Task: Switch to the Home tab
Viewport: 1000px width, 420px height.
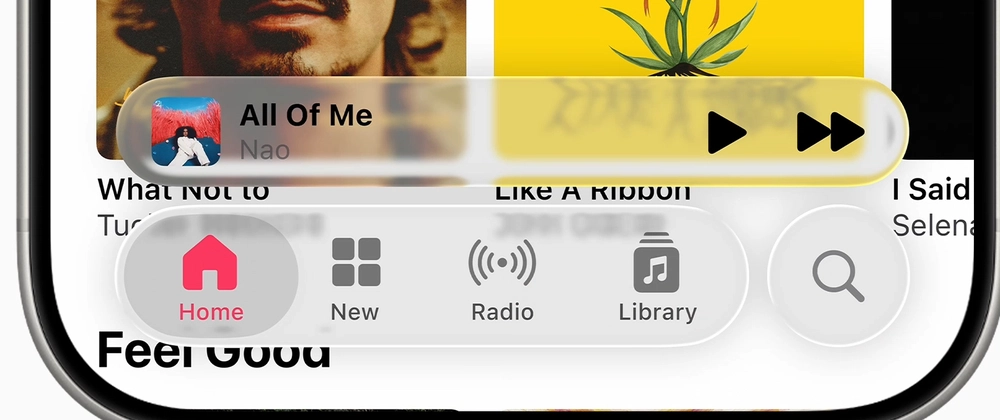Action: (x=210, y=278)
